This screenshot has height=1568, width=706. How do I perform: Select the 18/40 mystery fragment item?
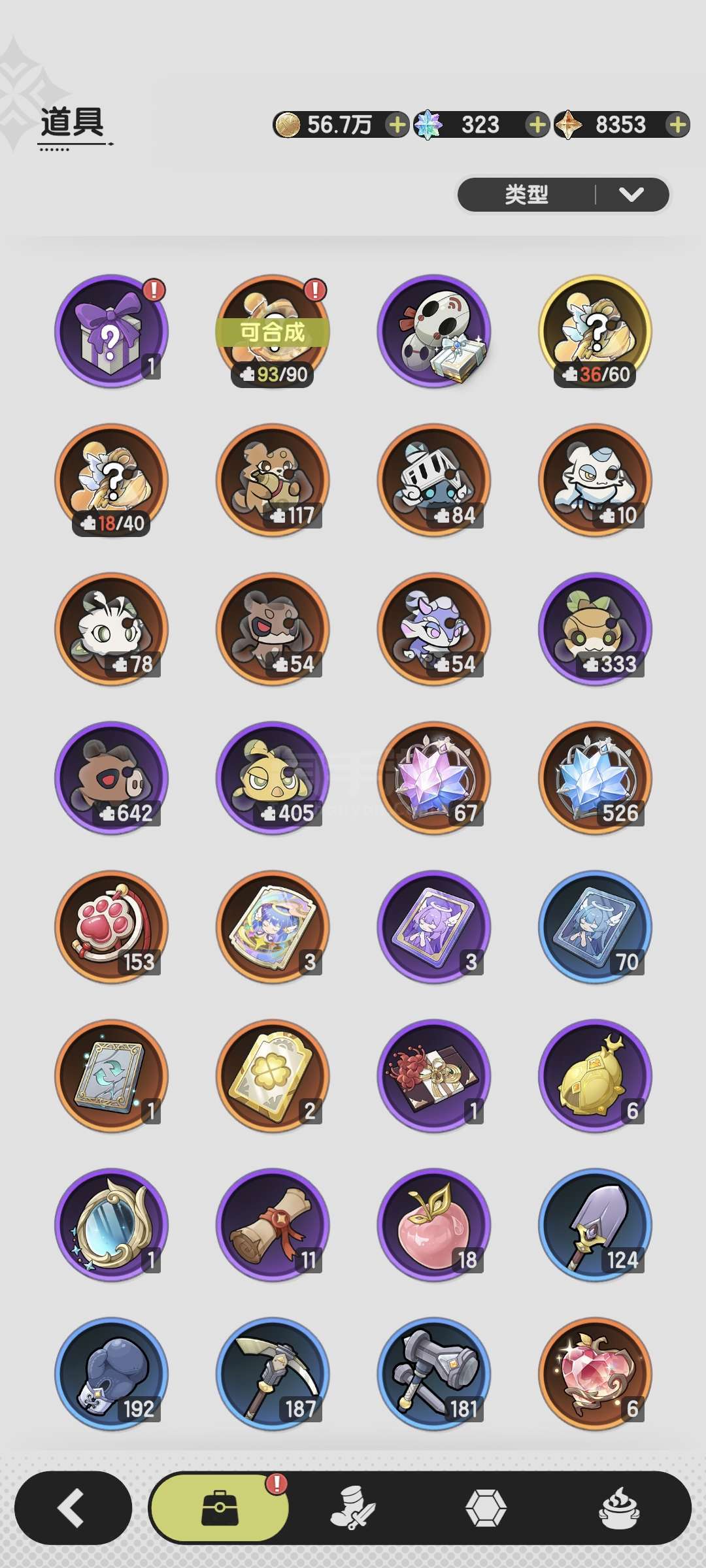click(112, 480)
